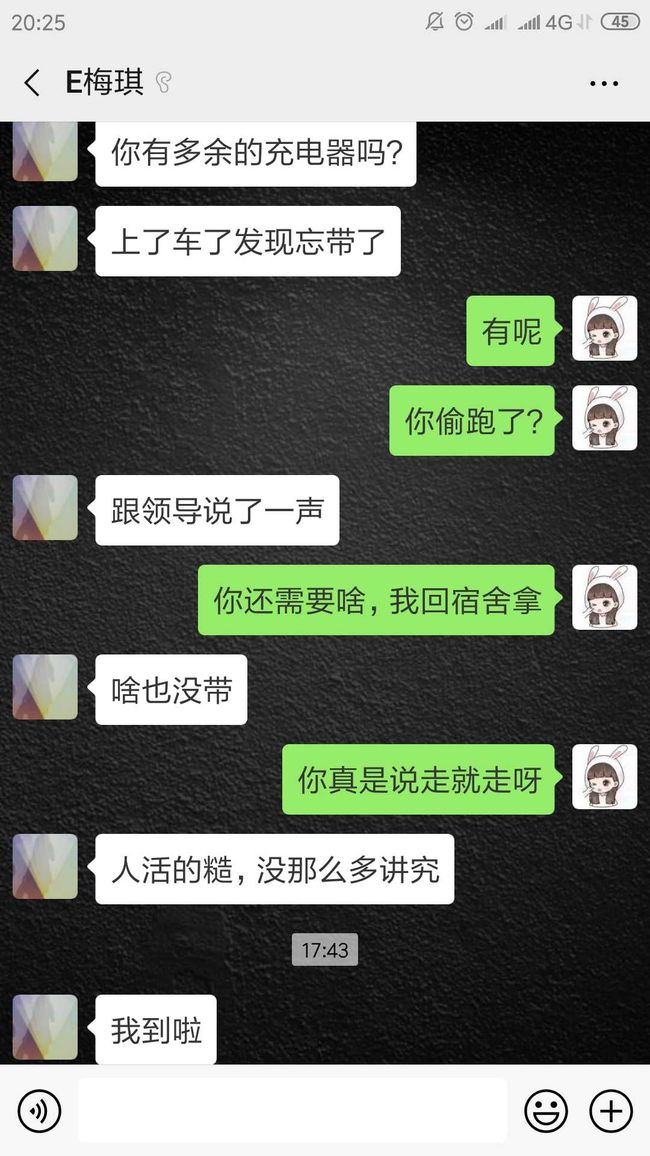The height and width of the screenshot is (1156, 650).
Task: Focus the message text input field
Action: click(x=293, y=1110)
